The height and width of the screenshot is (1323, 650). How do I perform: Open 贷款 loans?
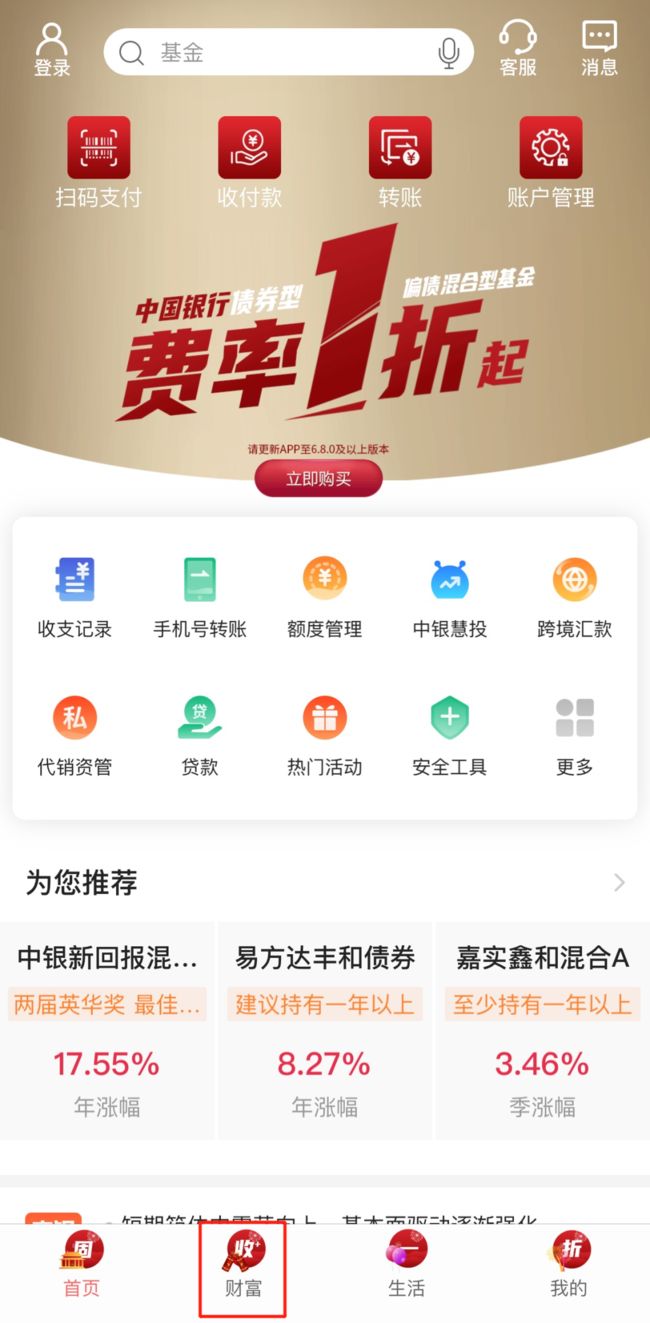[x=200, y=736]
